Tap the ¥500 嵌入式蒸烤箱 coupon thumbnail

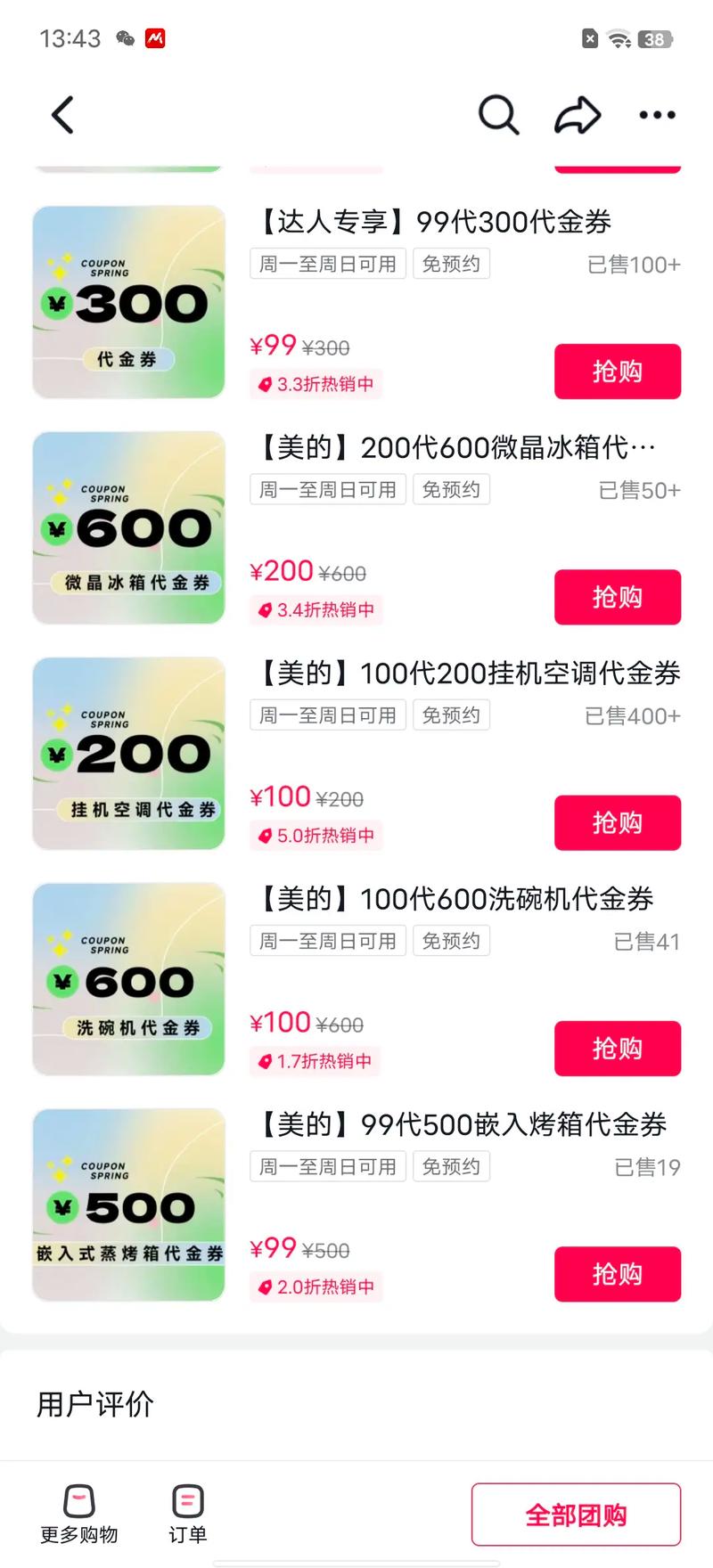point(127,1205)
